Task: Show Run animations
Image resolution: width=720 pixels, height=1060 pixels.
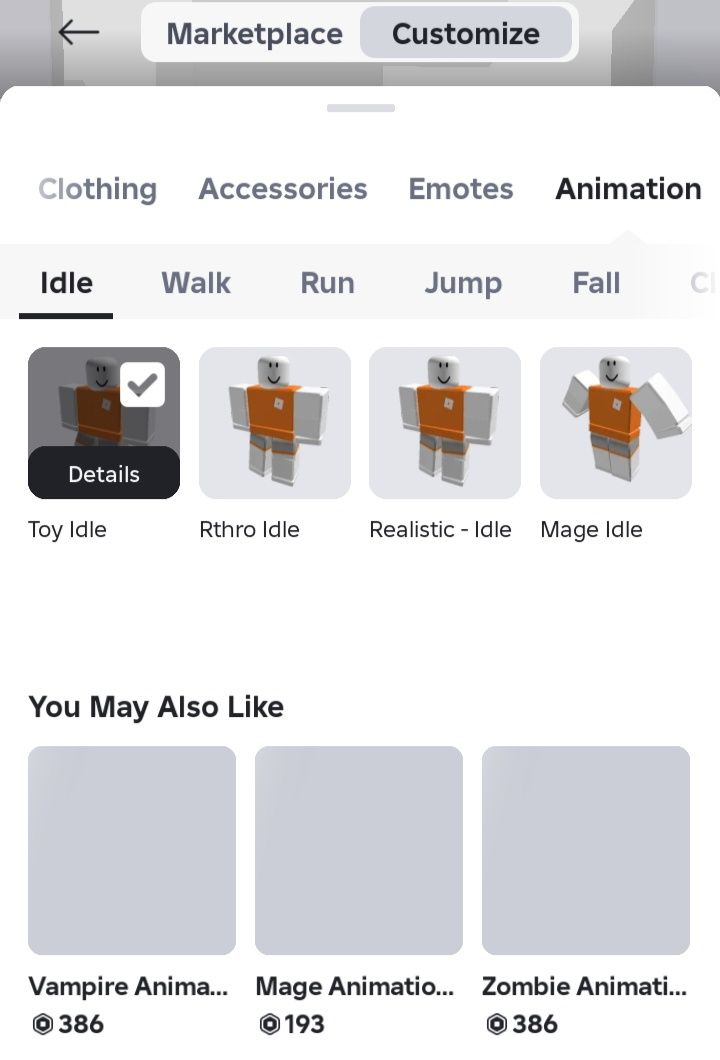Action: [327, 283]
